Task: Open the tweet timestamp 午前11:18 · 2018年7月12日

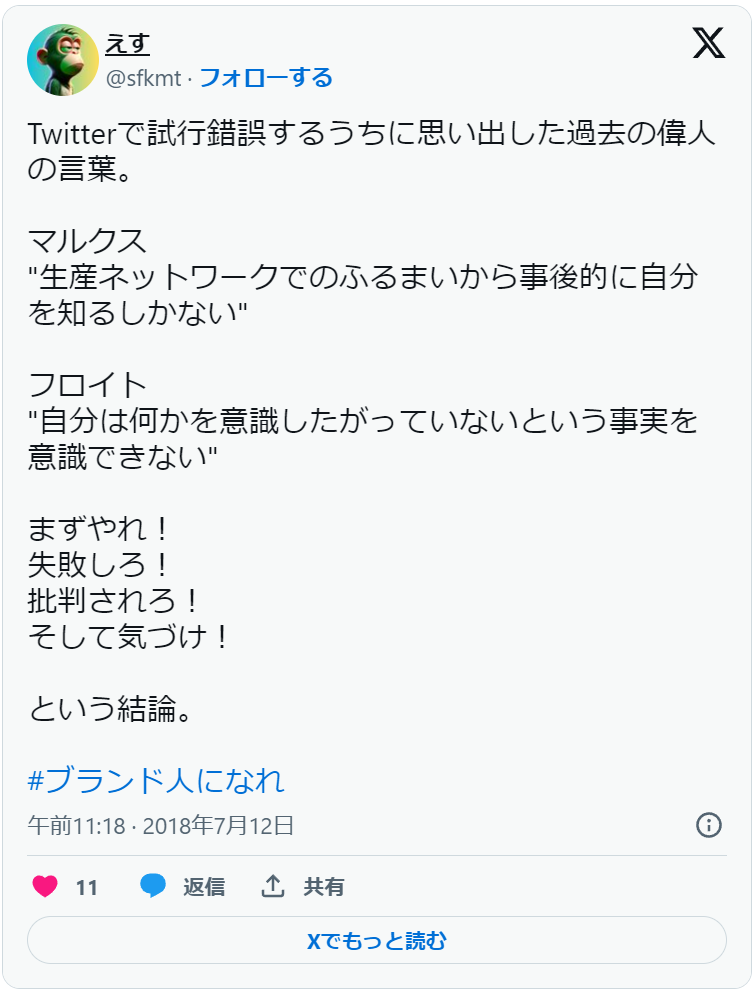Action: coord(161,826)
